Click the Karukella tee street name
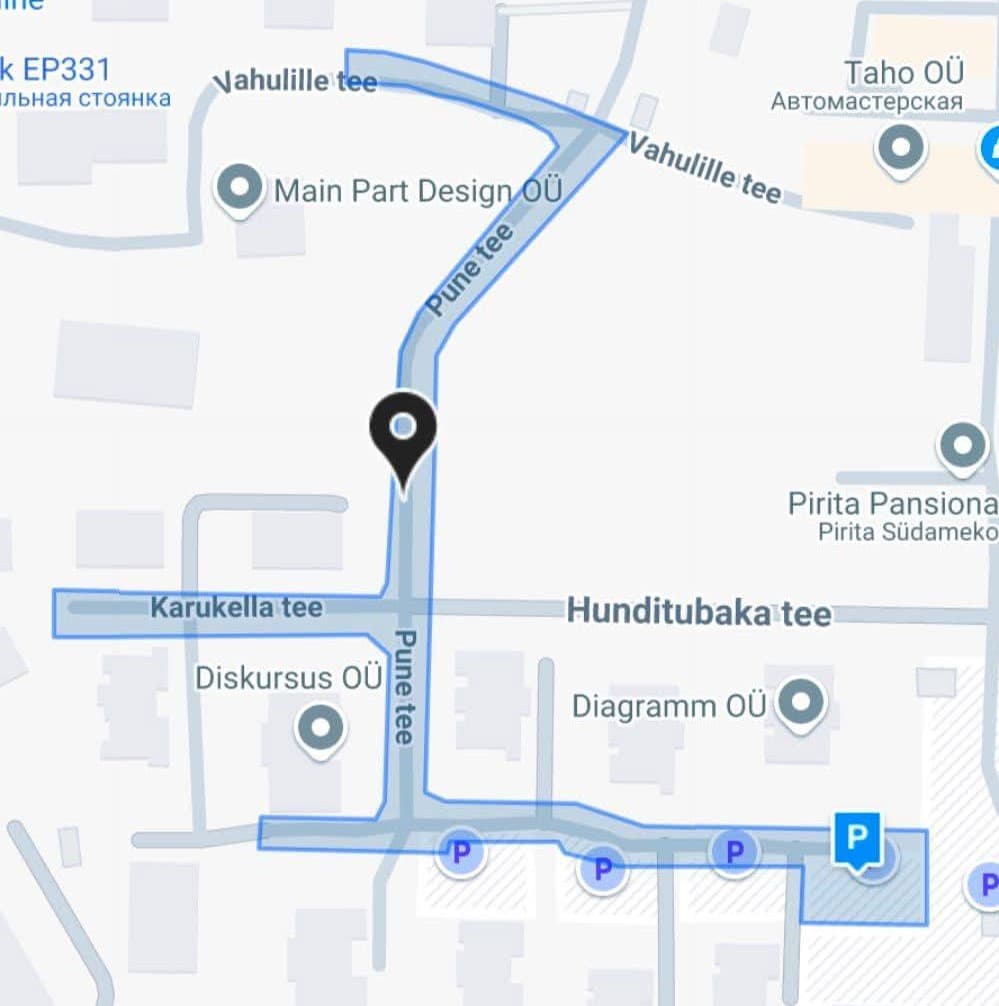The height and width of the screenshot is (1006, 999). point(237,606)
